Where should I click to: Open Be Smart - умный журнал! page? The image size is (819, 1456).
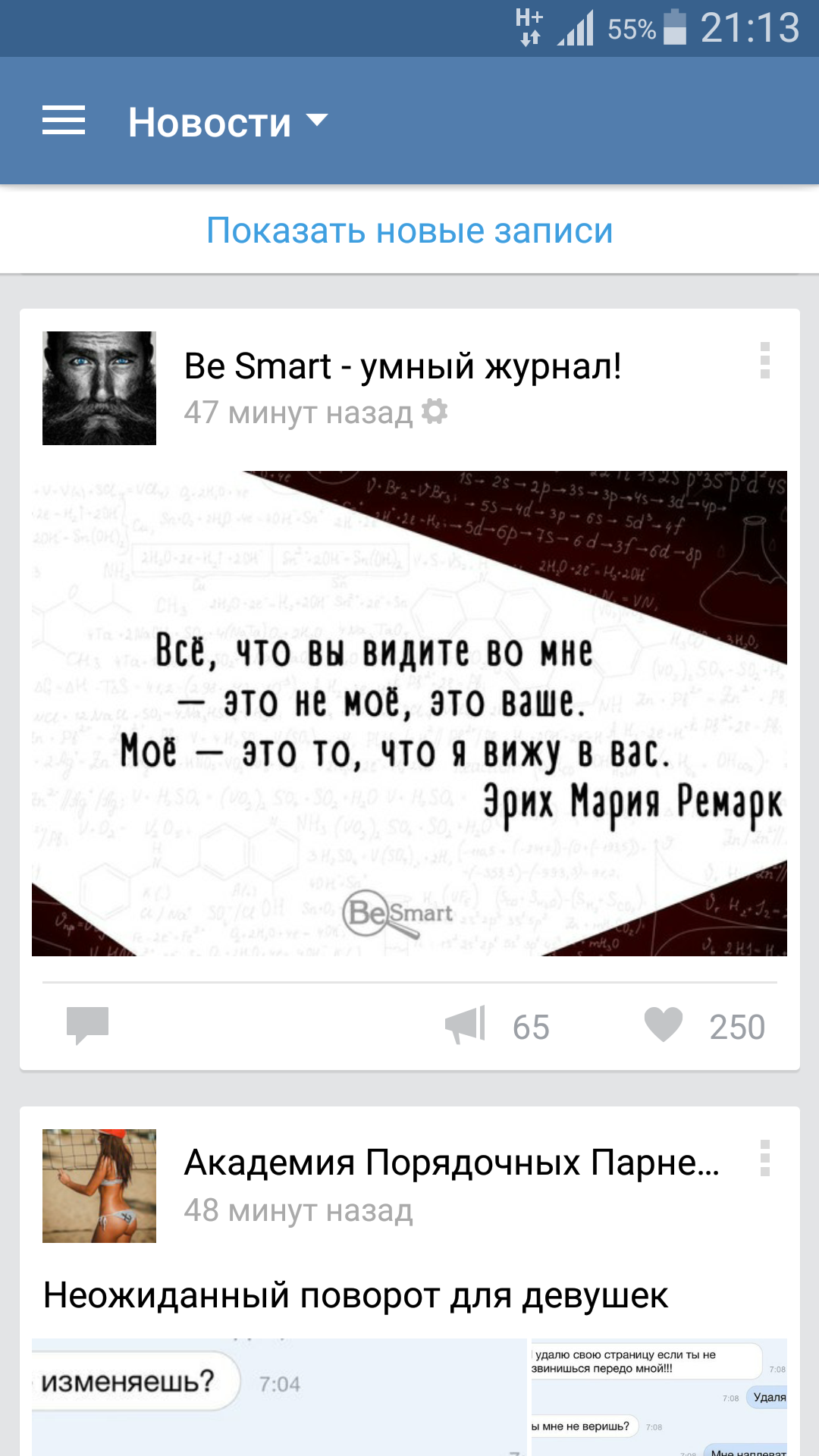pyautogui.click(x=403, y=366)
